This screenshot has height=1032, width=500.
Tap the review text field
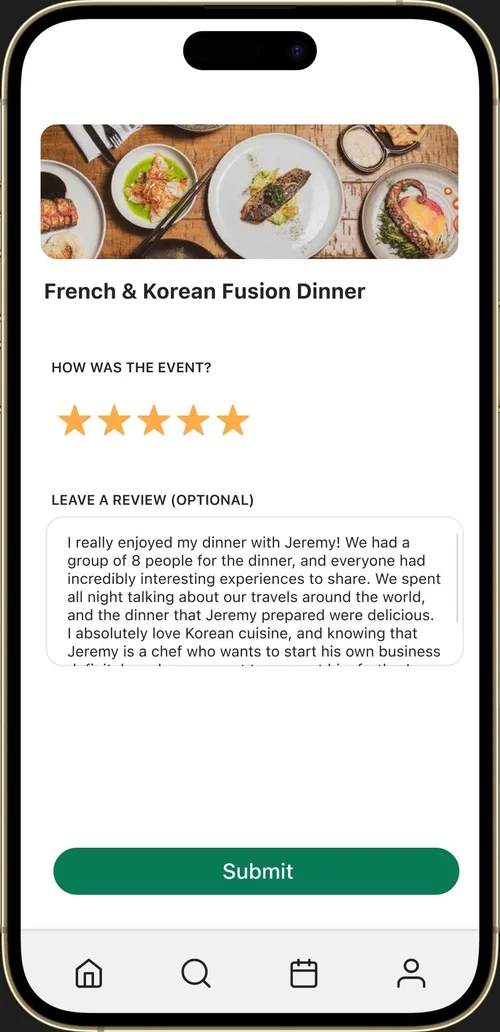(255, 591)
